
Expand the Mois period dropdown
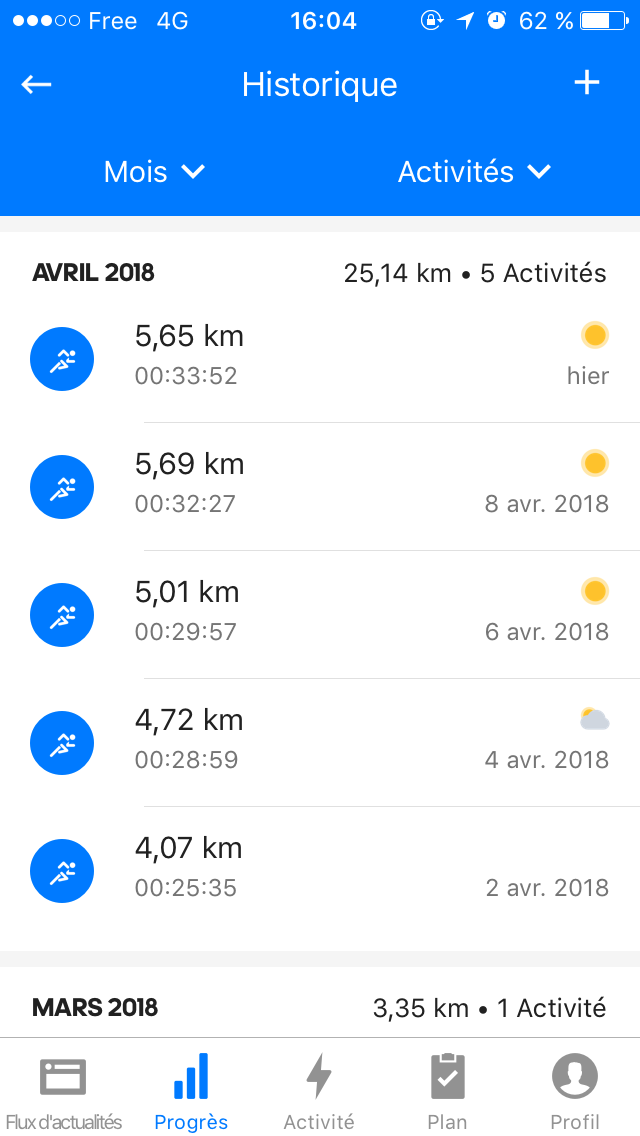coord(155,172)
